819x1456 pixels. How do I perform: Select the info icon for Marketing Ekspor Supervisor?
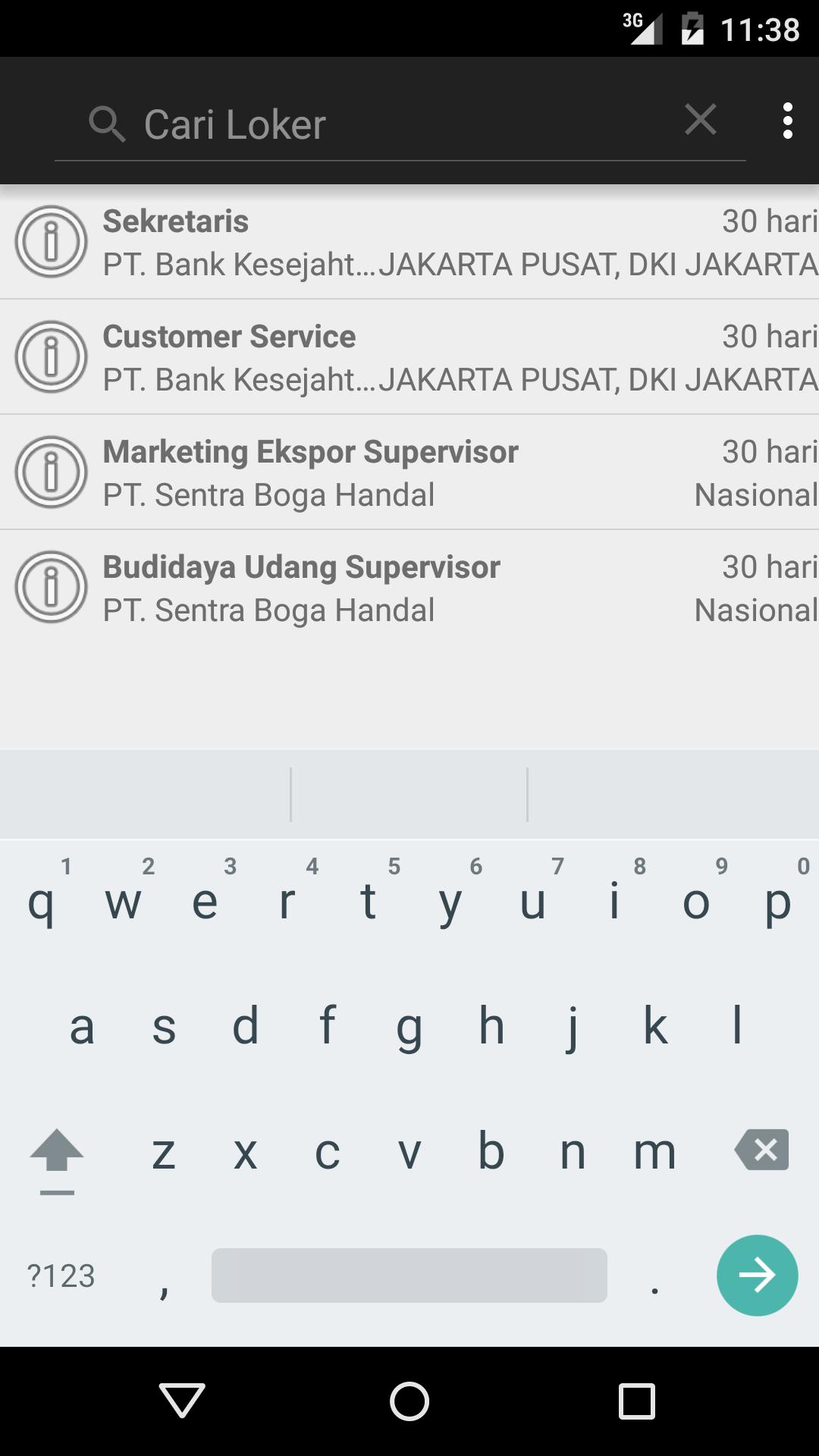click(x=50, y=472)
